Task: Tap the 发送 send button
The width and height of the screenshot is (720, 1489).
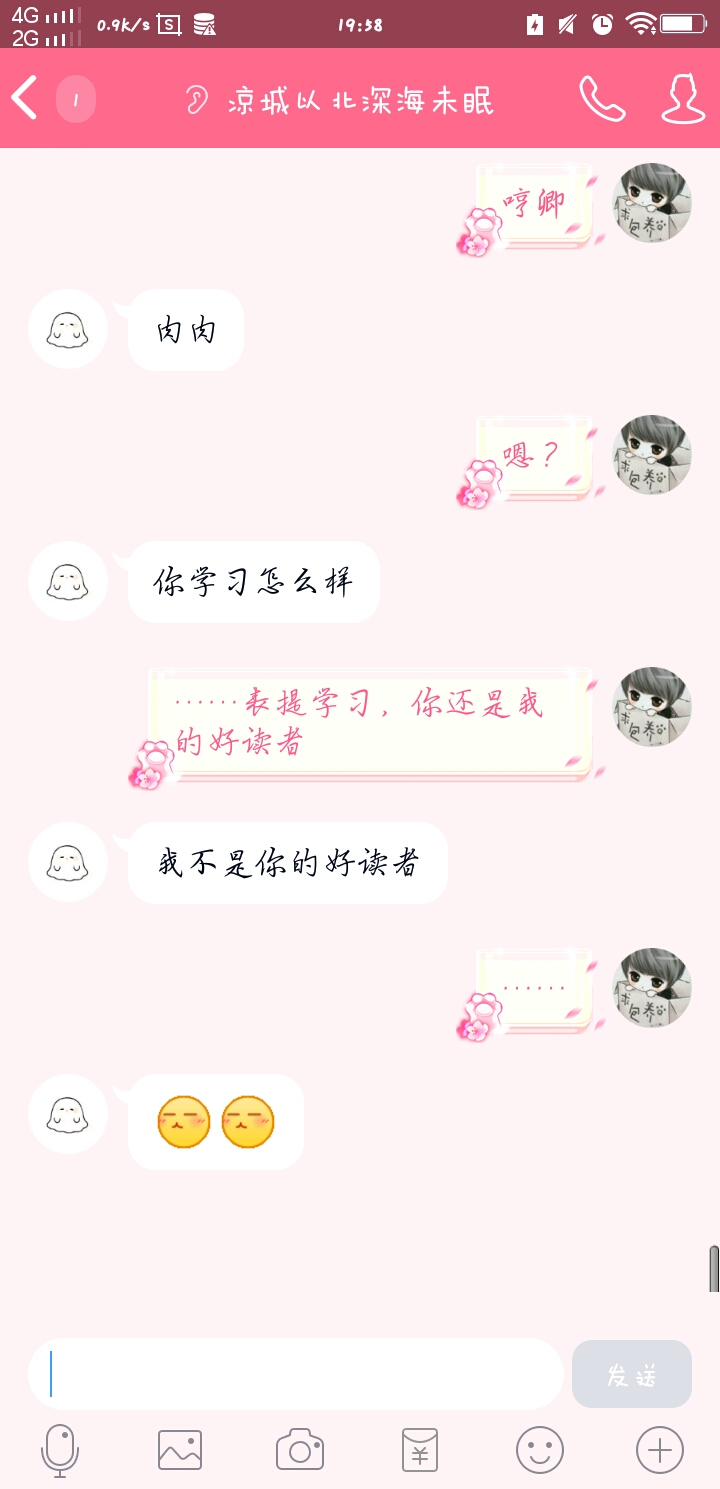Action: point(632,1374)
